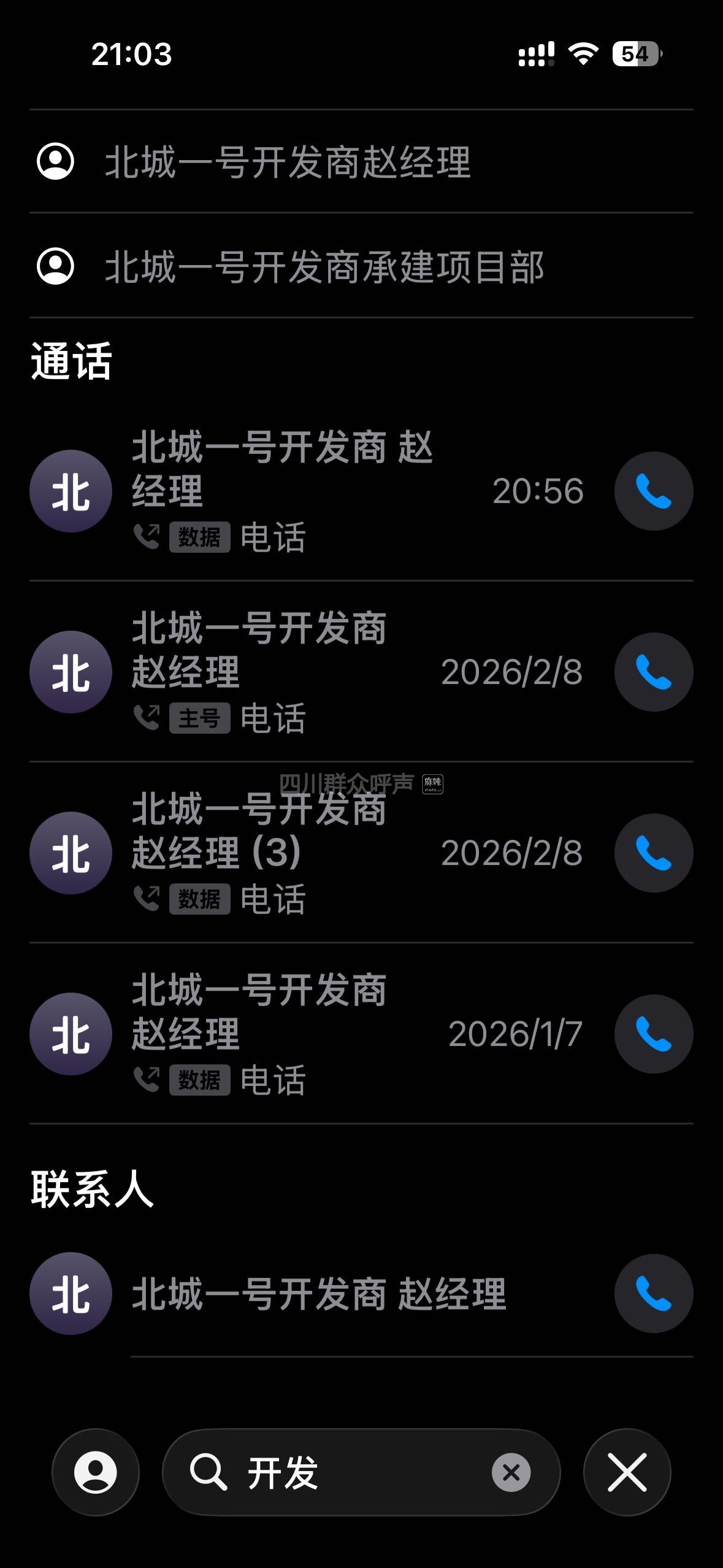Call back the 20:56 call entry
723x1568 pixels.
[654, 491]
